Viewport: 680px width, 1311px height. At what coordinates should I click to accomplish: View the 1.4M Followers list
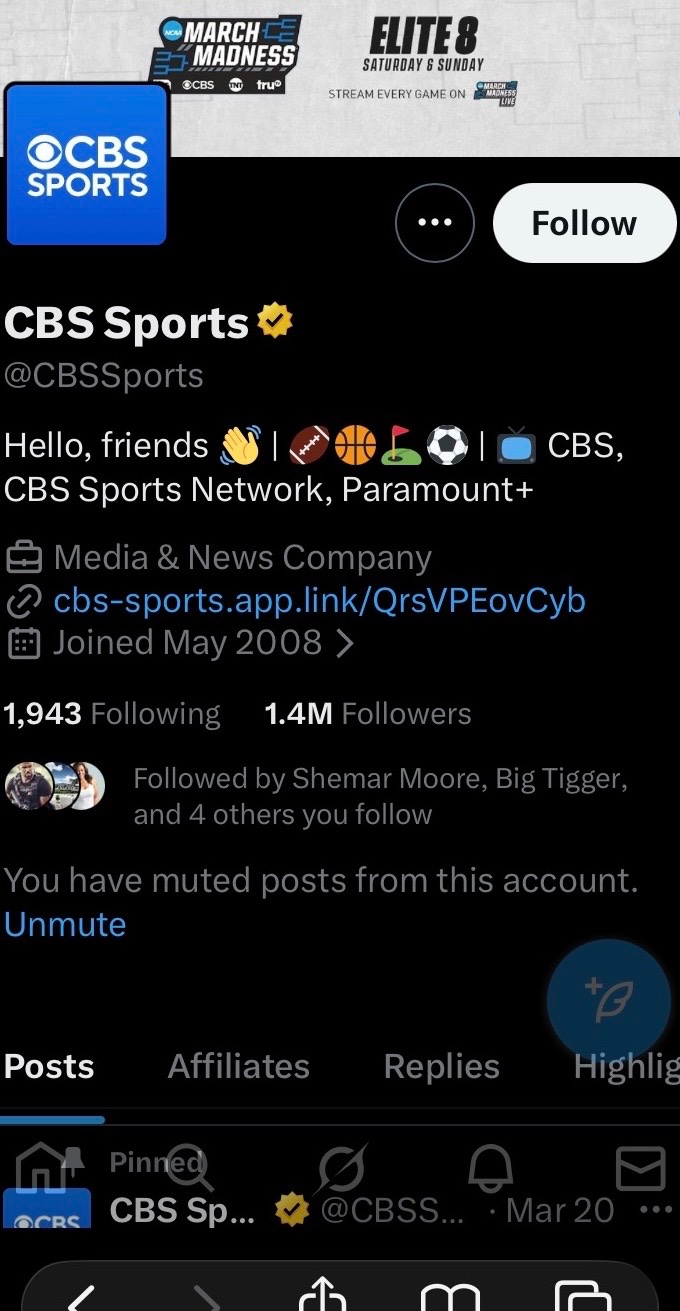(367, 714)
